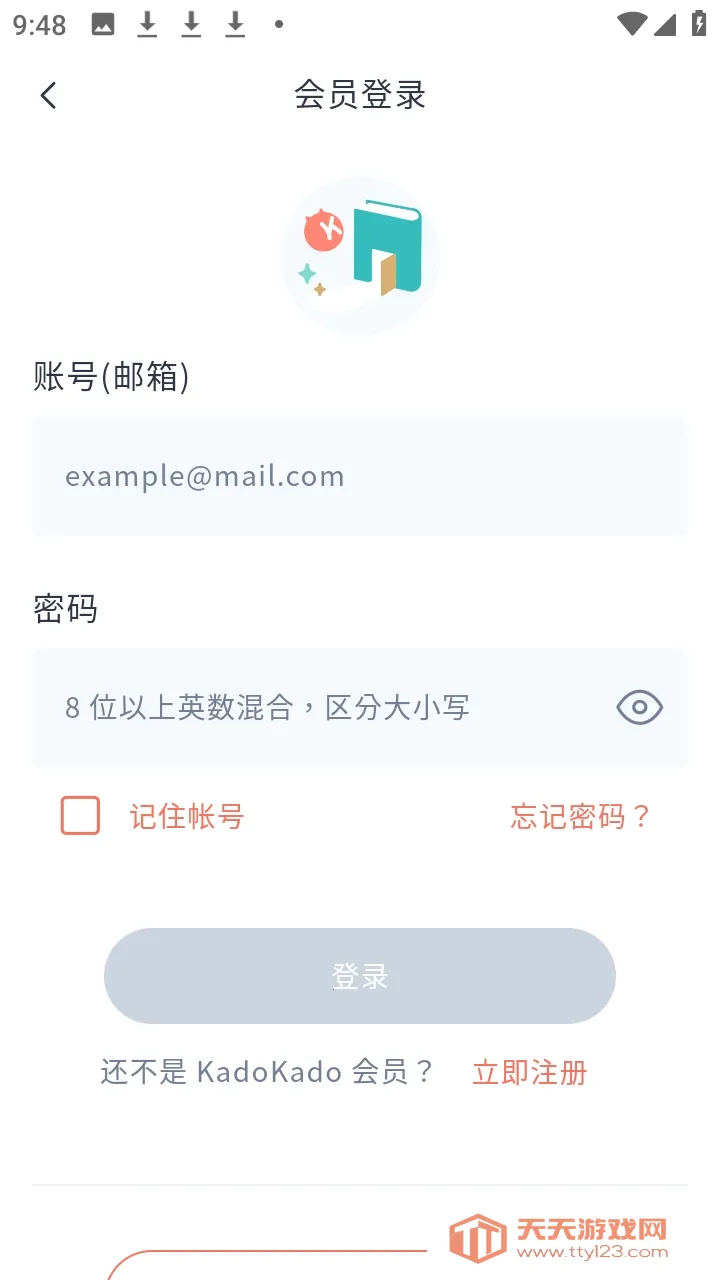Check the 记住帐号 box
This screenshot has width=720, height=1280.
[x=81, y=816]
